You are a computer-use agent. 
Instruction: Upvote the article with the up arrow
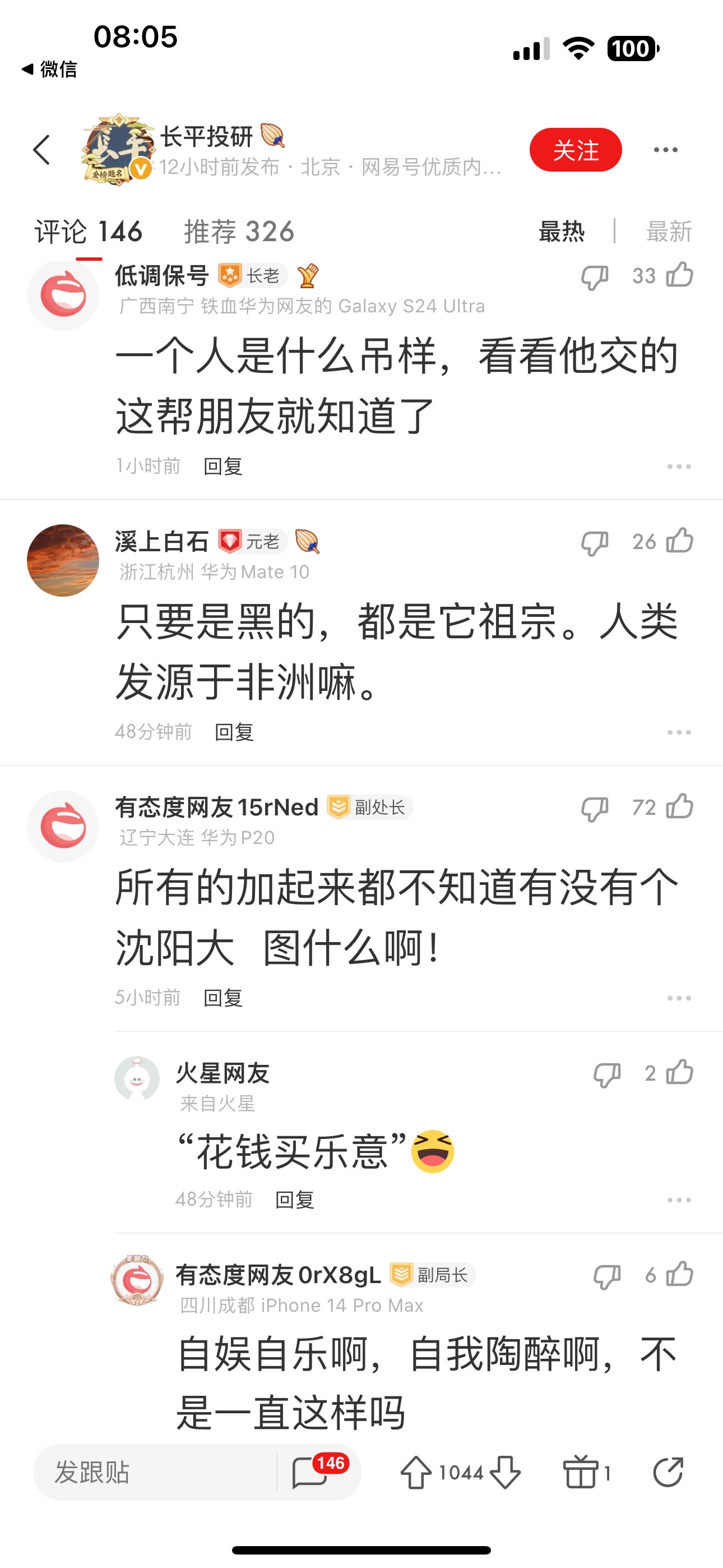[416, 1473]
